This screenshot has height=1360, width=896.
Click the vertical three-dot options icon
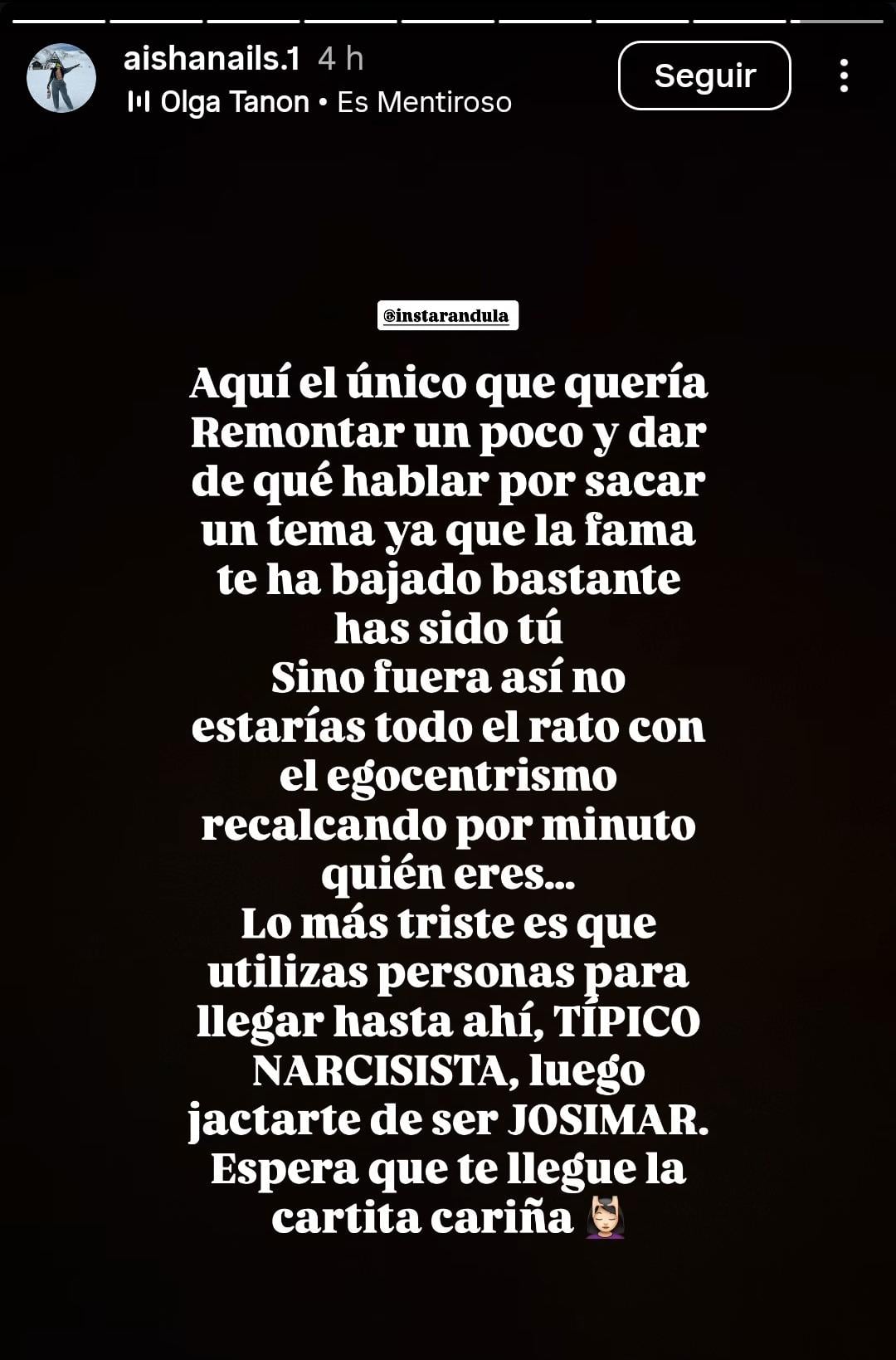coord(845,77)
